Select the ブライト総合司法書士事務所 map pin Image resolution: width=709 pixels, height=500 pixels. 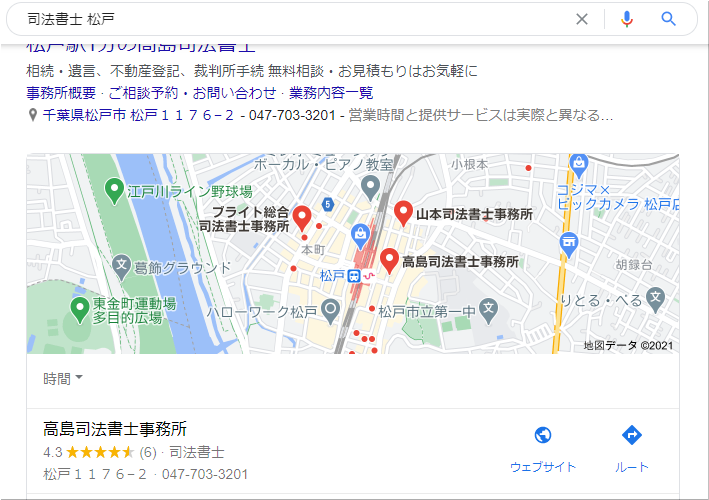302,218
